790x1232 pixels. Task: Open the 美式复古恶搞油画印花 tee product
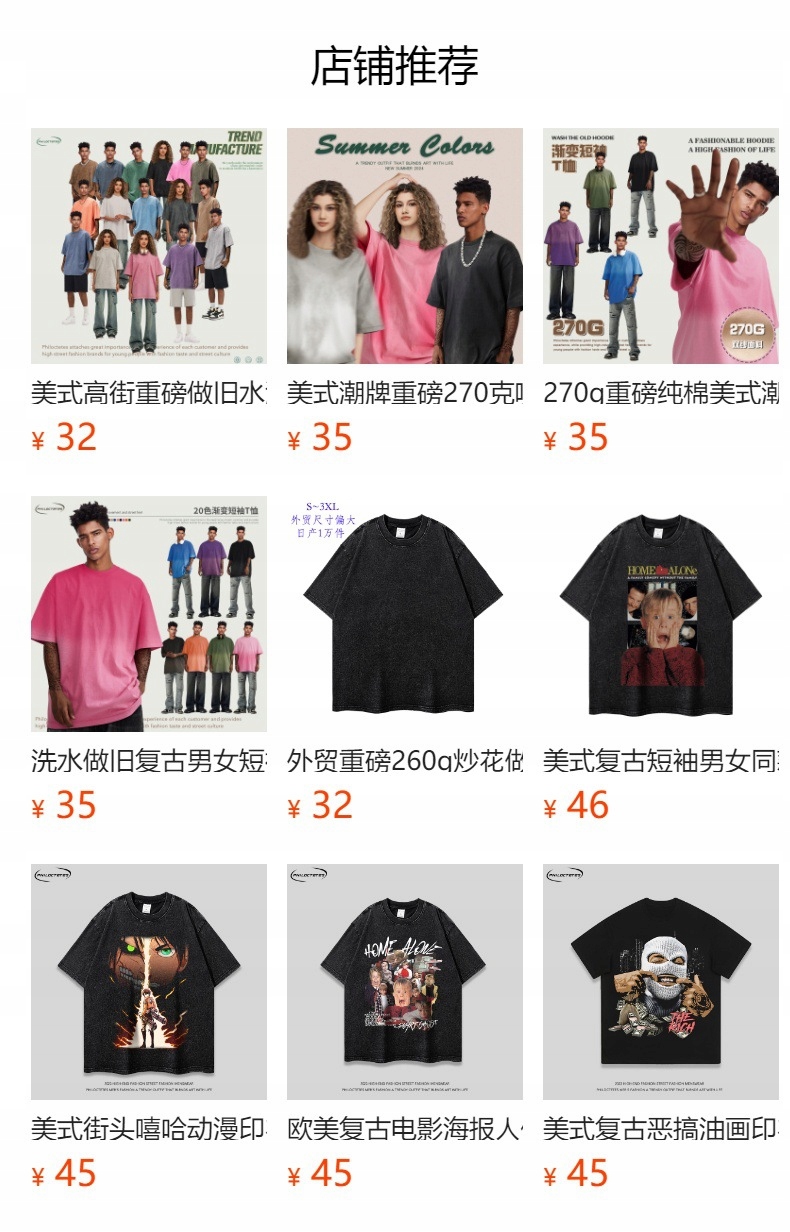coord(660,982)
